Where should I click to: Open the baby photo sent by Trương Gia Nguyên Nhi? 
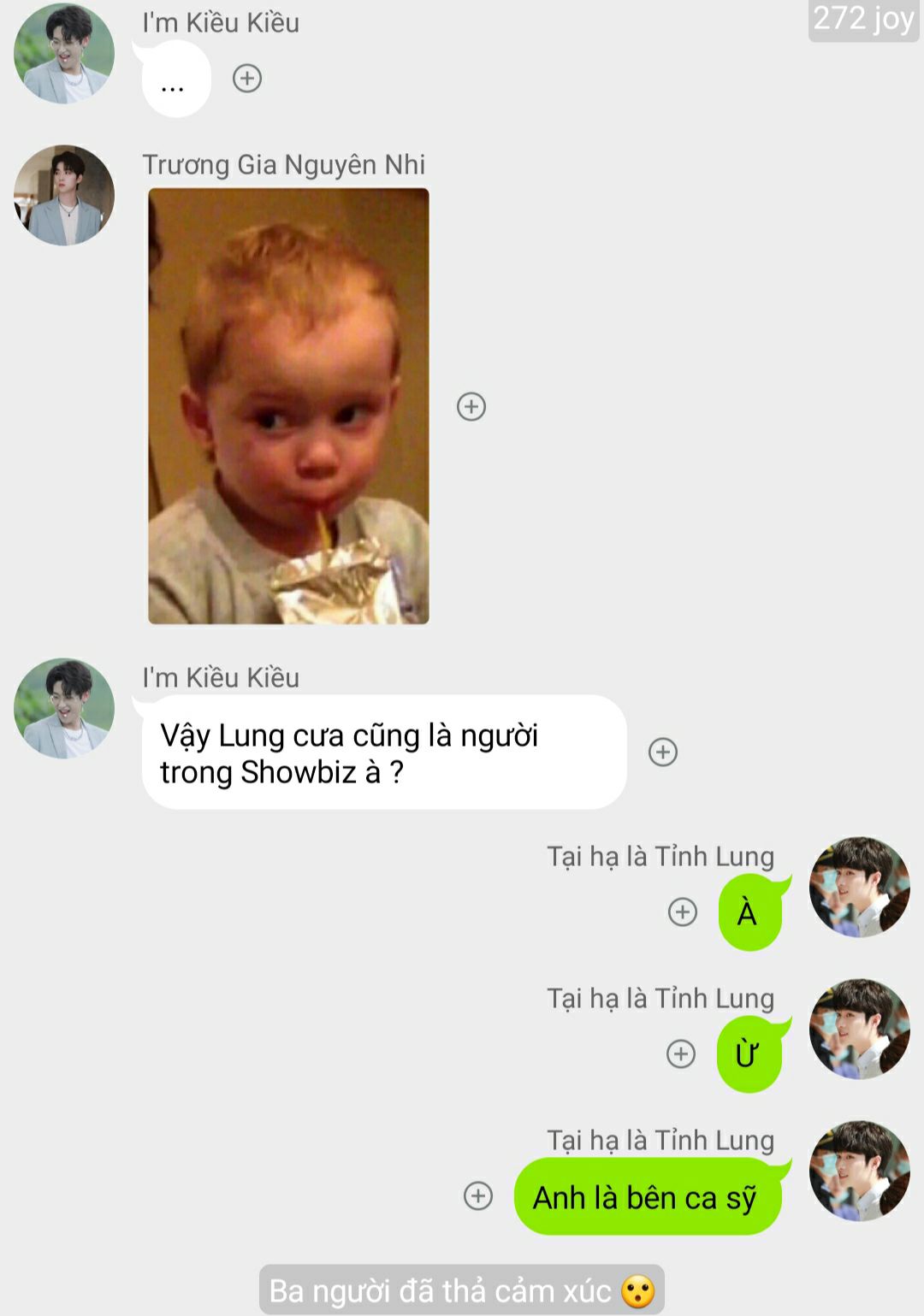click(x=288, y=406)
